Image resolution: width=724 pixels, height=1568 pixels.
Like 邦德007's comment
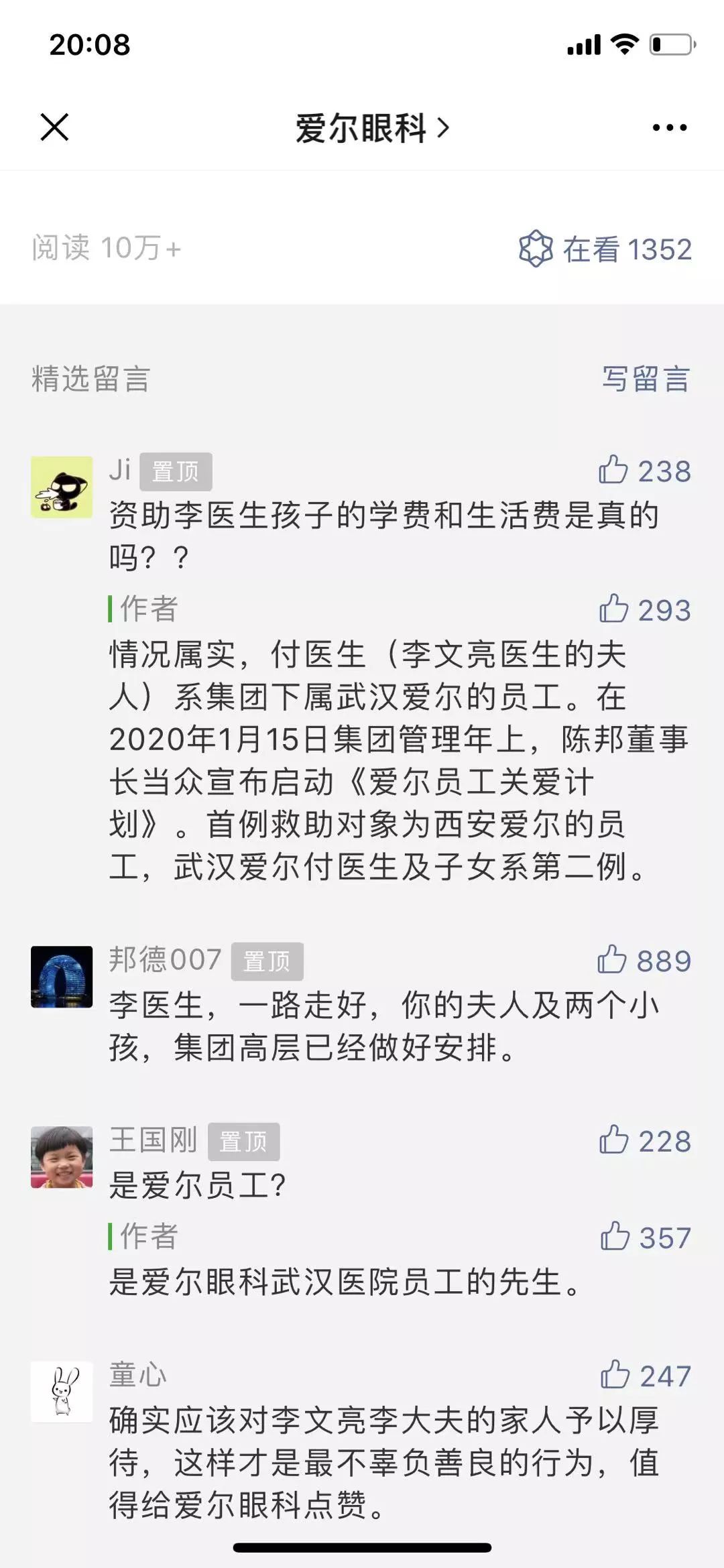[x=644, y=960]
